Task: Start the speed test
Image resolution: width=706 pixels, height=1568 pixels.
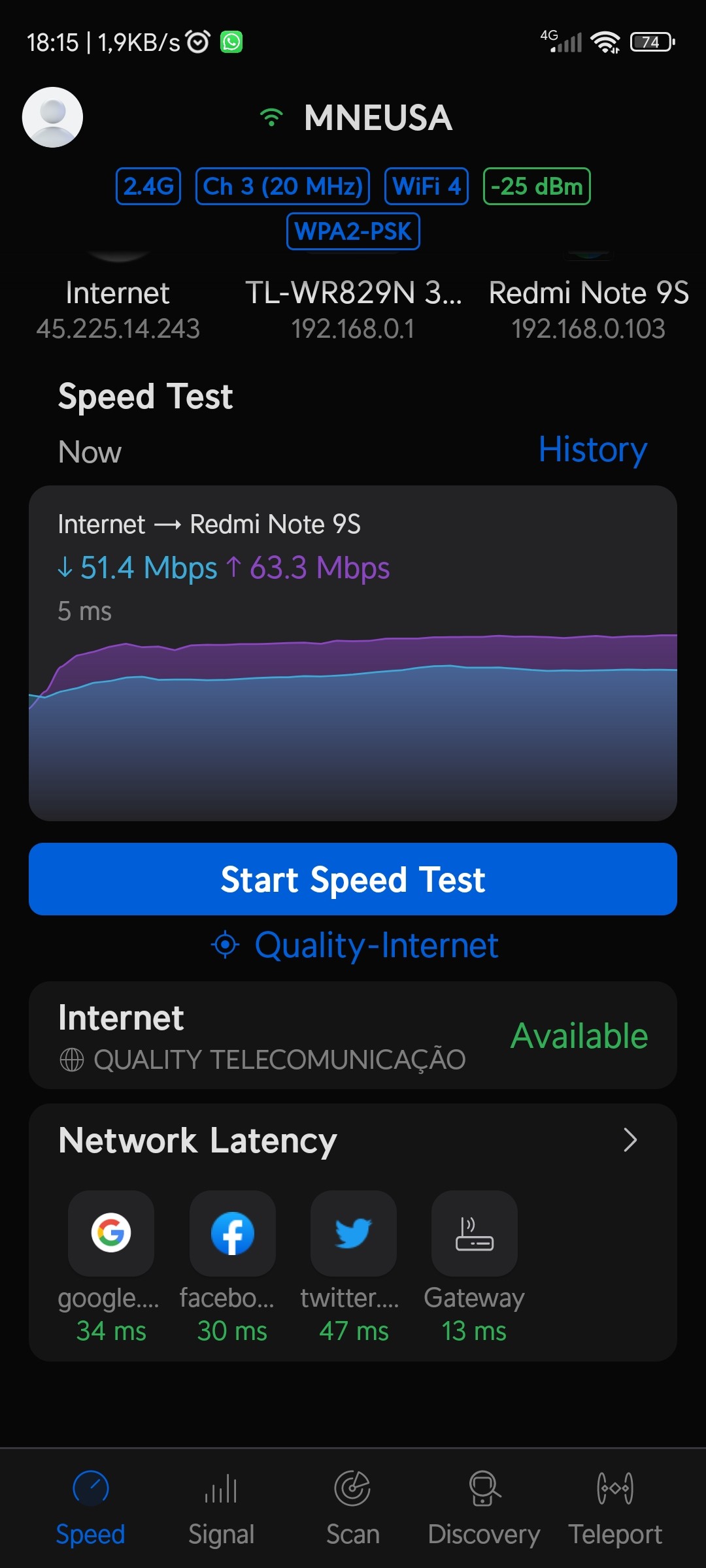Action: click(353, 879)
